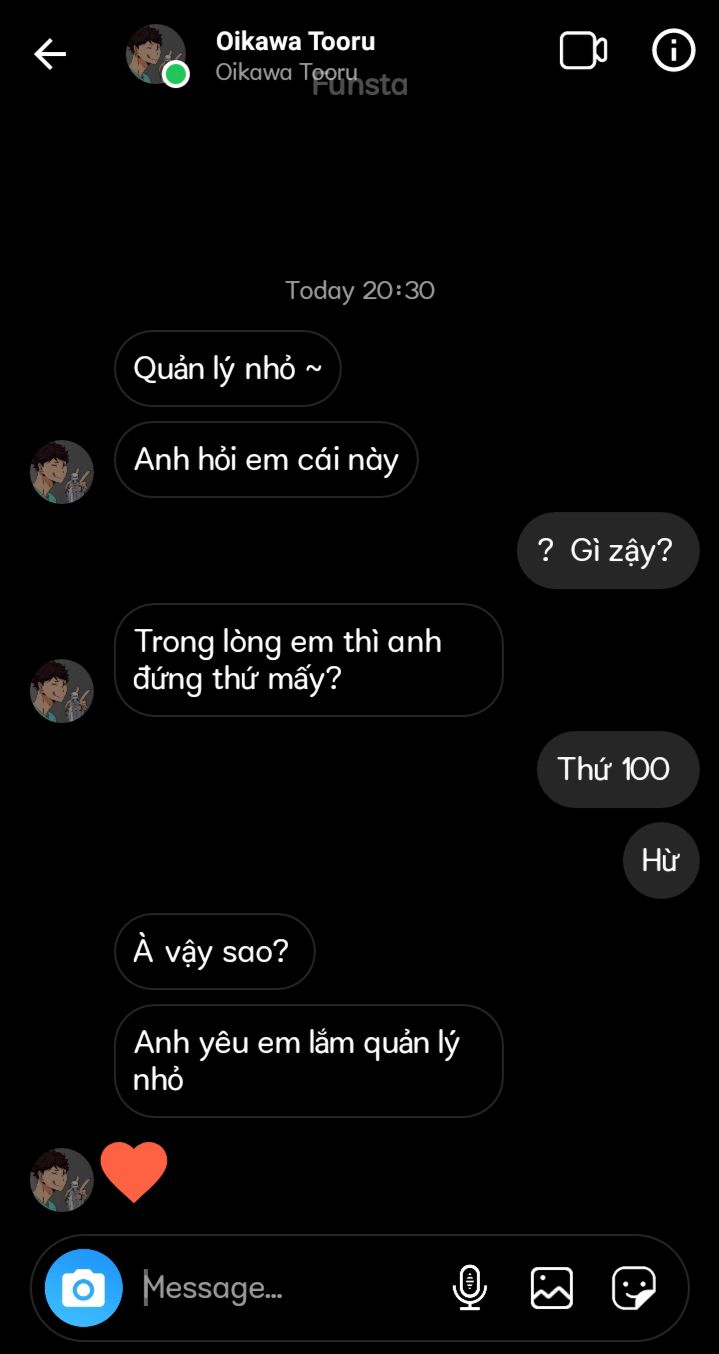The width and height of the screenshot is (719, 1354).
Task: Record a voice message with the microphone
Action: 469,1288
